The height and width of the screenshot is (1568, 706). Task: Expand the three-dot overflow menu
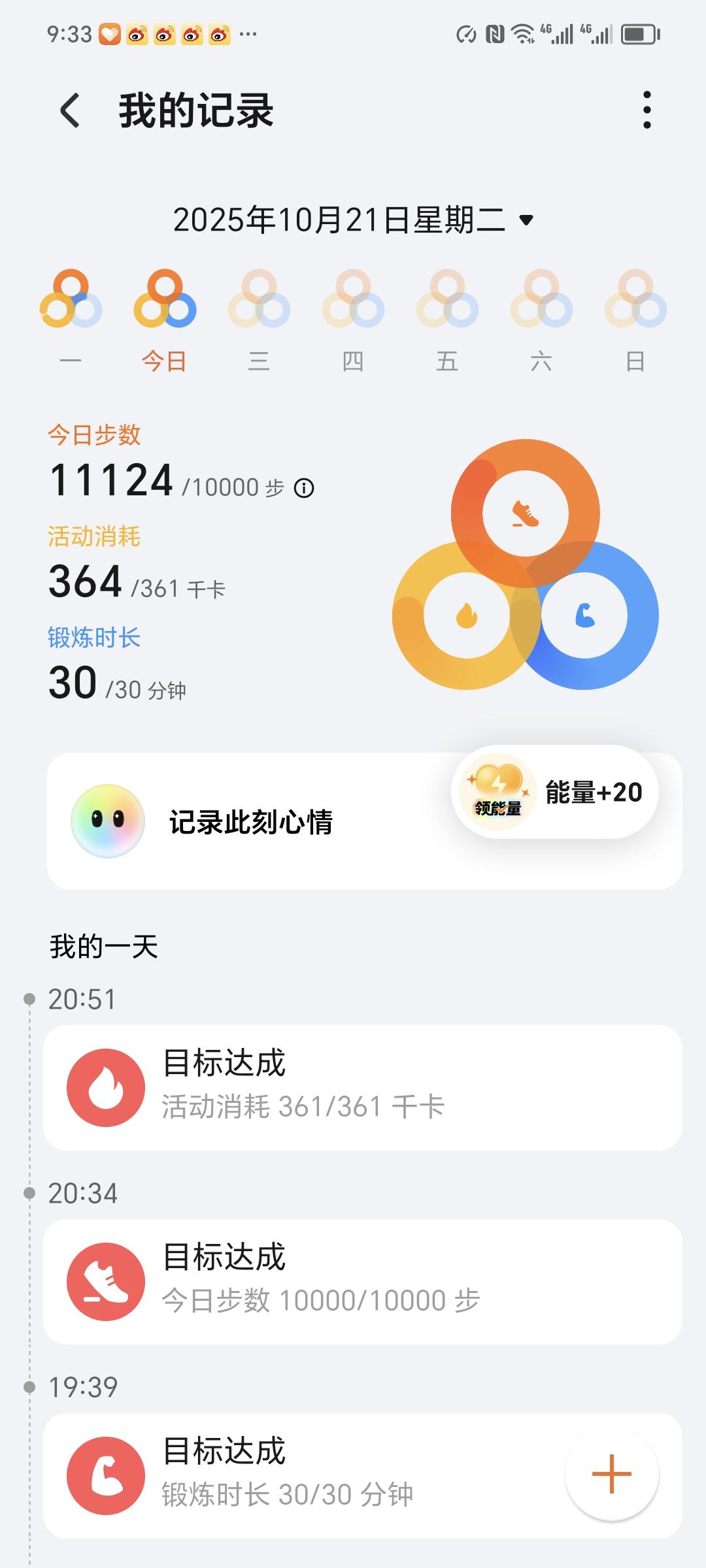coord(647,110)
